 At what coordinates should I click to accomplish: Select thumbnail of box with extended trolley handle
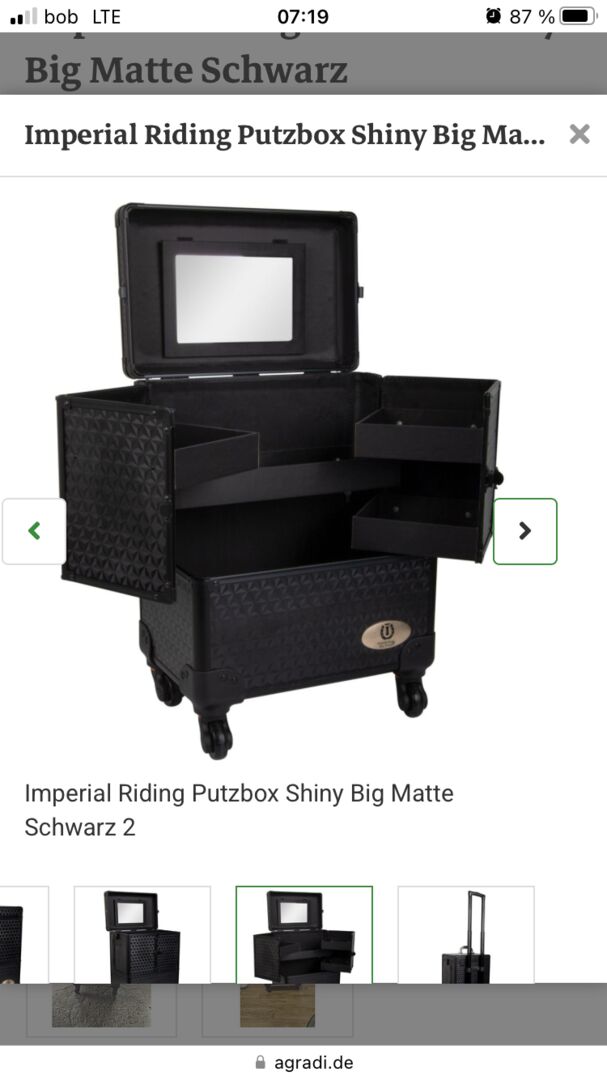click(466, 934)
